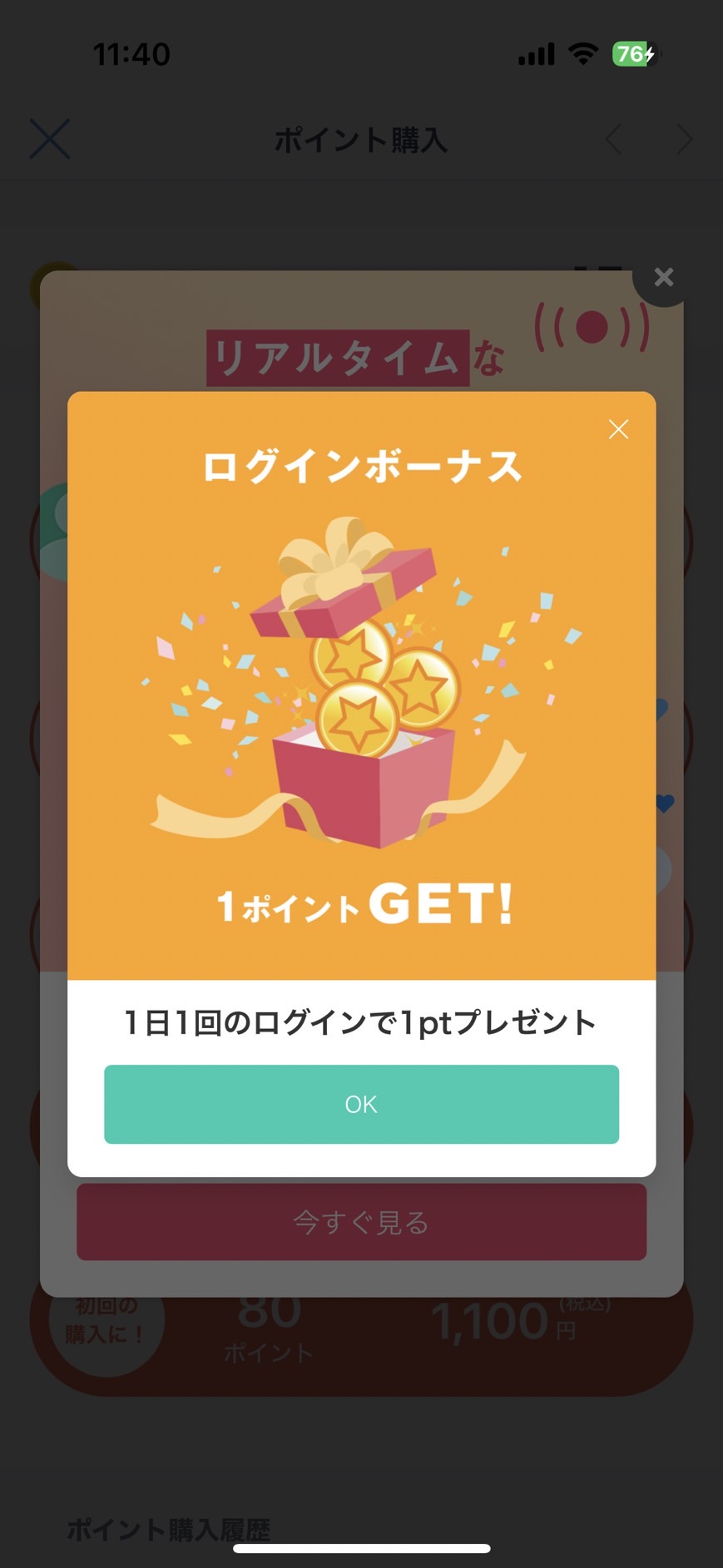The image size is (723, 1568).
Task: Select the ポイント購入 title tab
Action: 361,140
